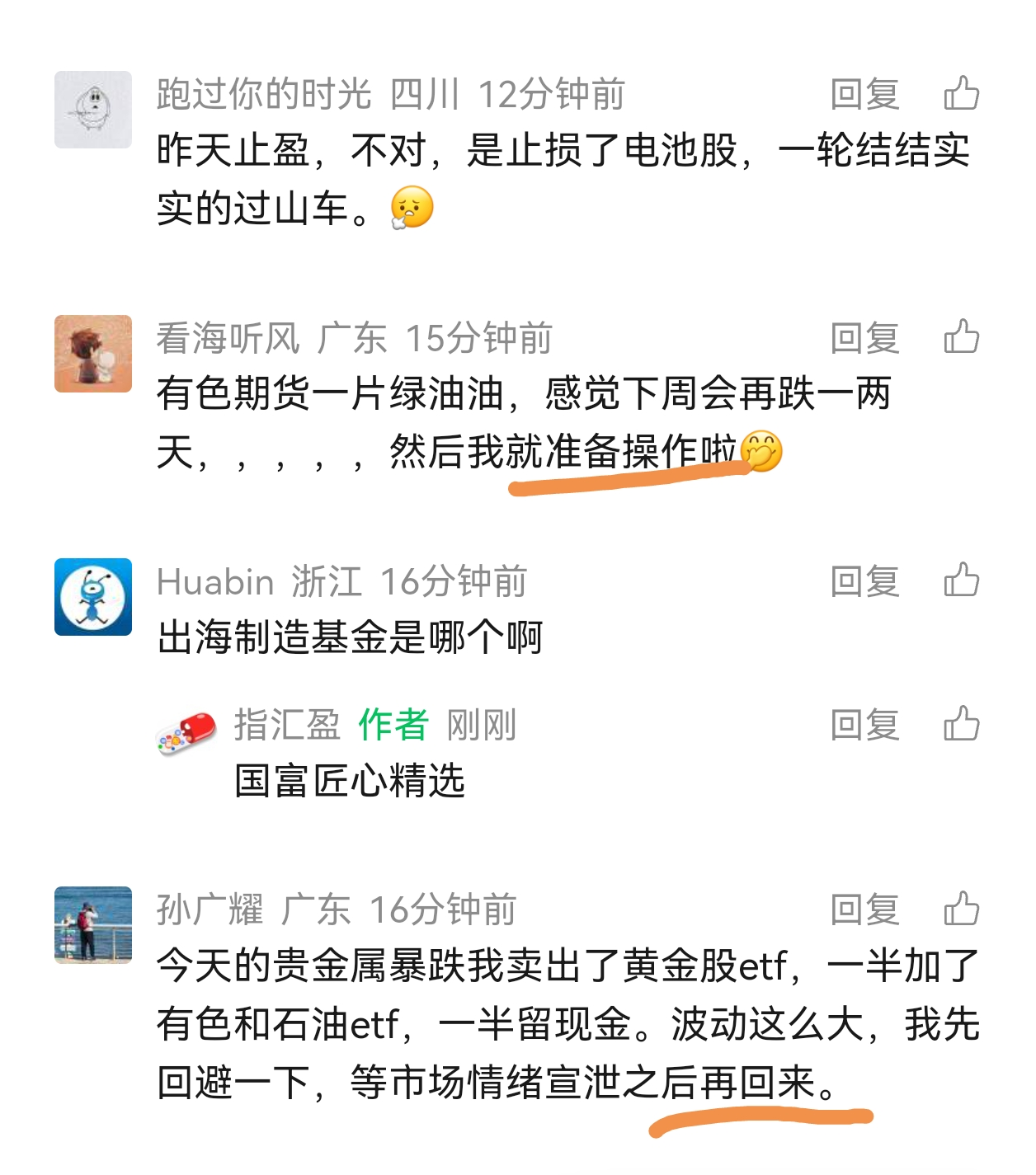The image size is (1036, 1175).
Task: Like 跑过你的时光's comment
Action: (x=961, y=93)
